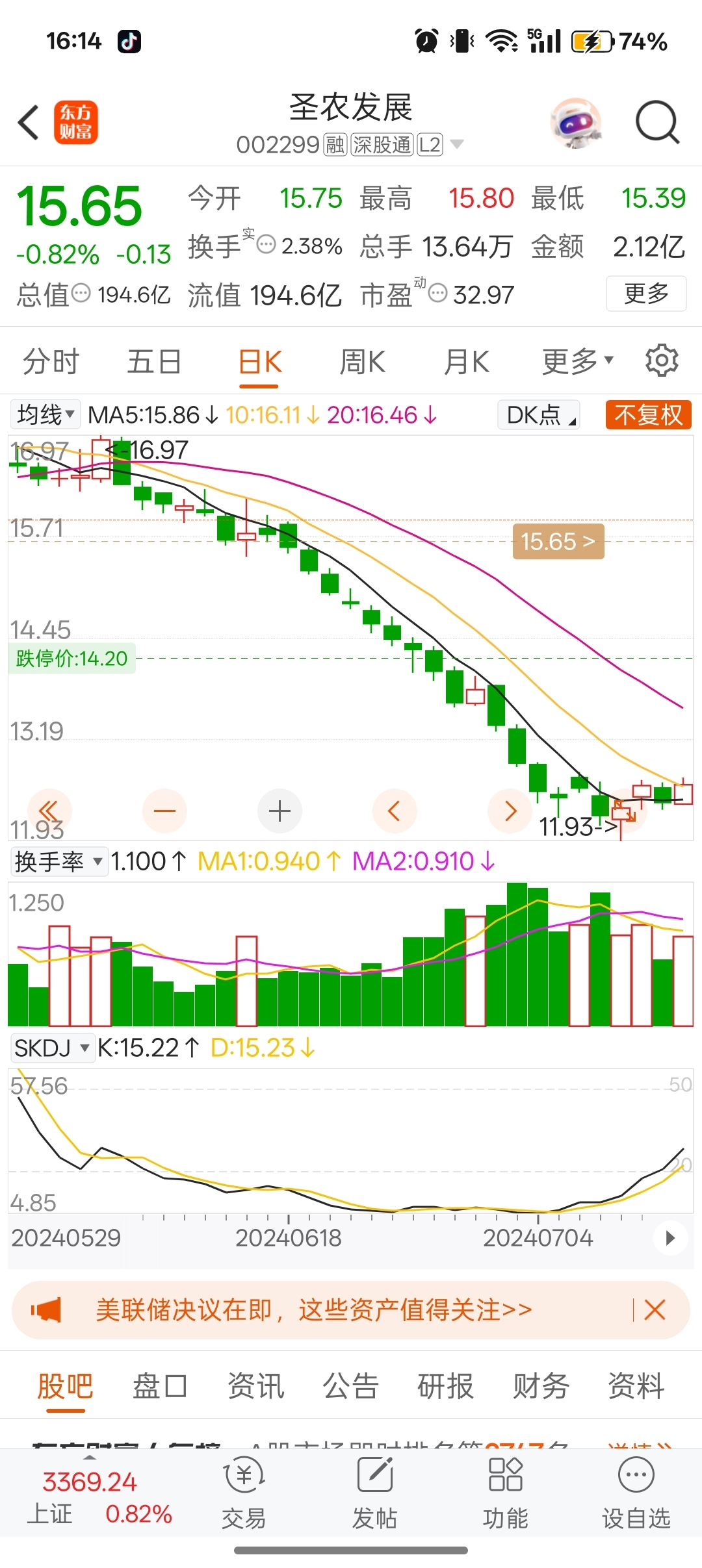Open chart settings gear icon
The width and height of the screenshot is (702, 1568).
pyautogui.click(x=662, y=360)
